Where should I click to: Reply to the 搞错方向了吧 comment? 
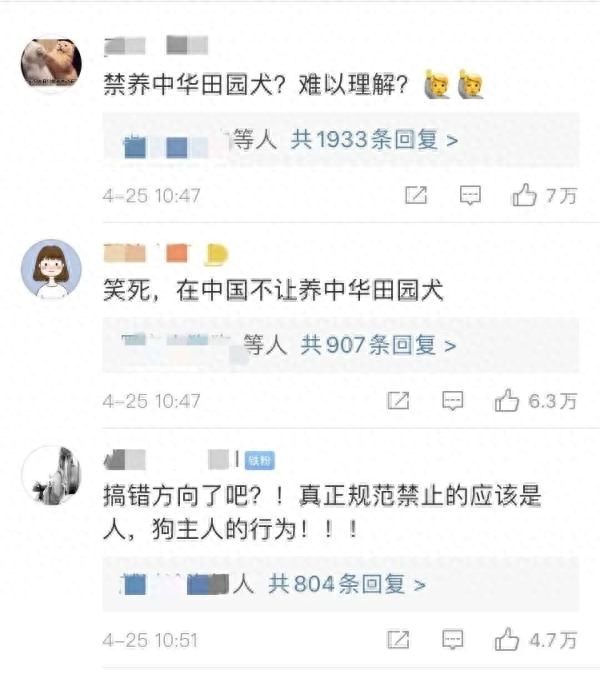pos(453,638)
